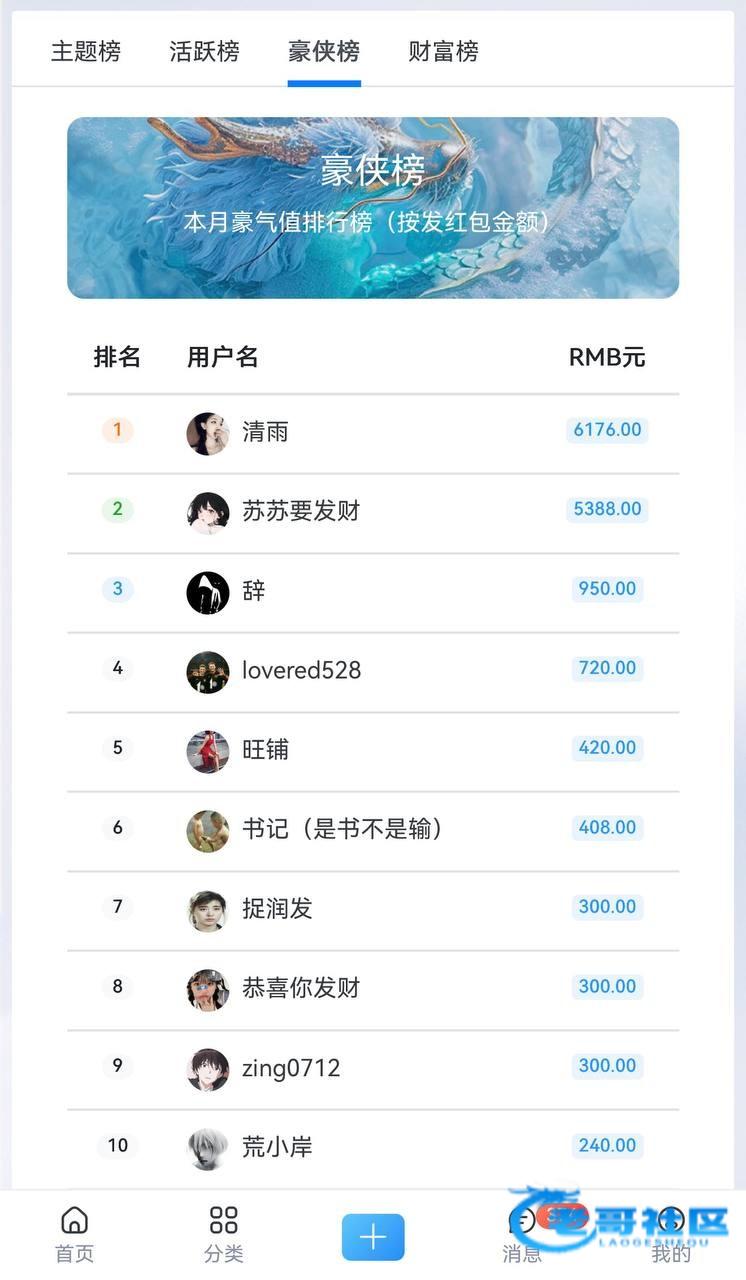Screen dimensions: 746x1280
Task: View 旺铺's user page
Action: point(264,750)
